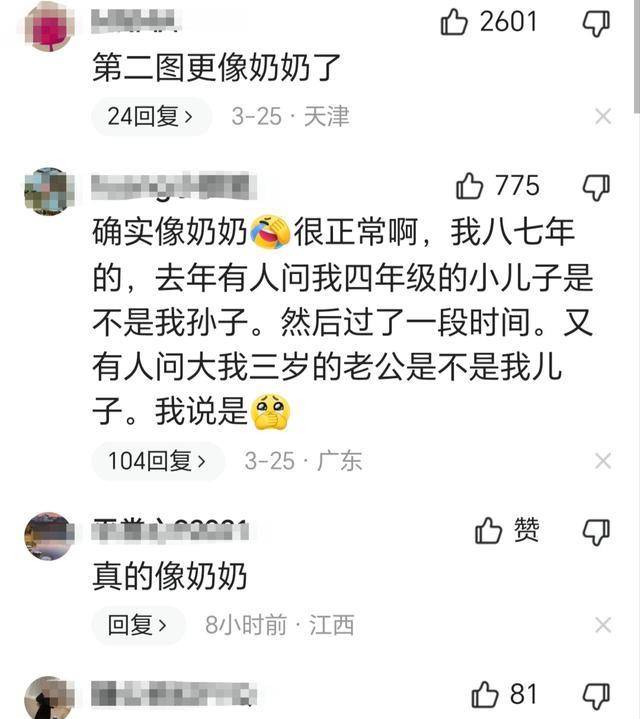
Task: Dismiss the comment posted from 广东
Action: click(x=603, y=461)
